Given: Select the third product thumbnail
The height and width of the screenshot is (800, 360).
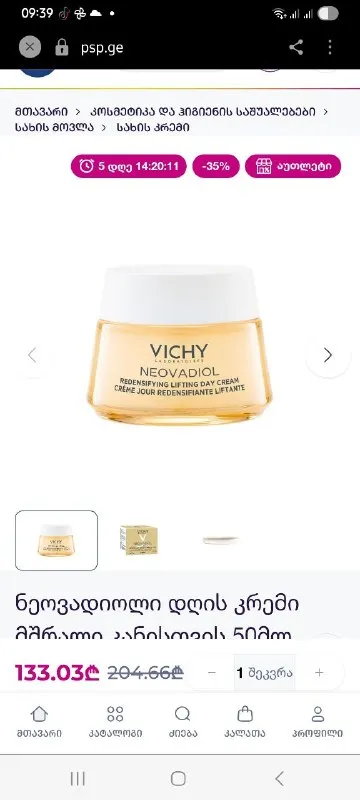Looking at the screenshot, I should click(x=220, y=540).
